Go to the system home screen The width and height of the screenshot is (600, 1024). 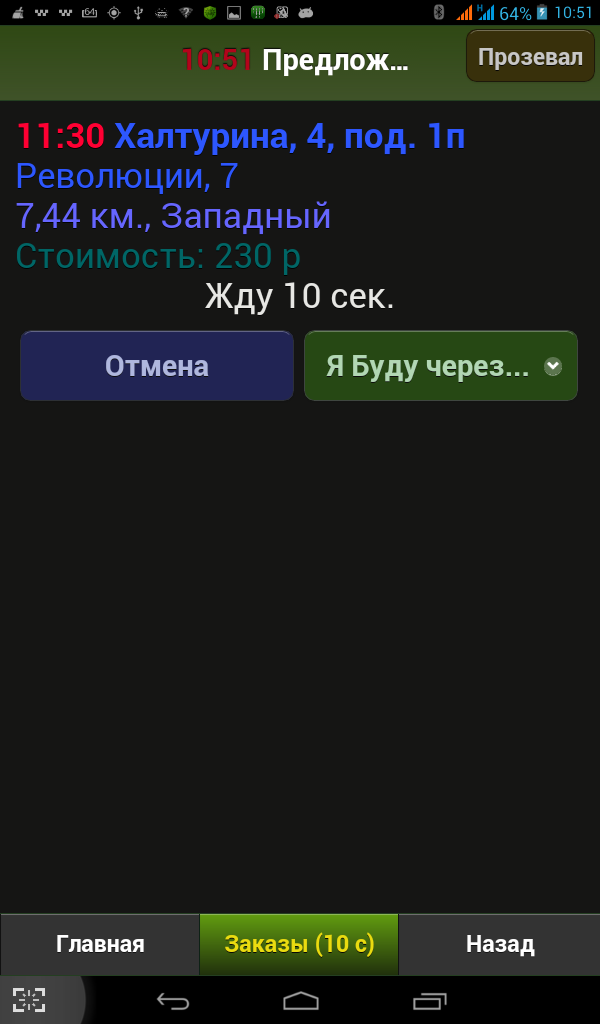pos(301,1000)
